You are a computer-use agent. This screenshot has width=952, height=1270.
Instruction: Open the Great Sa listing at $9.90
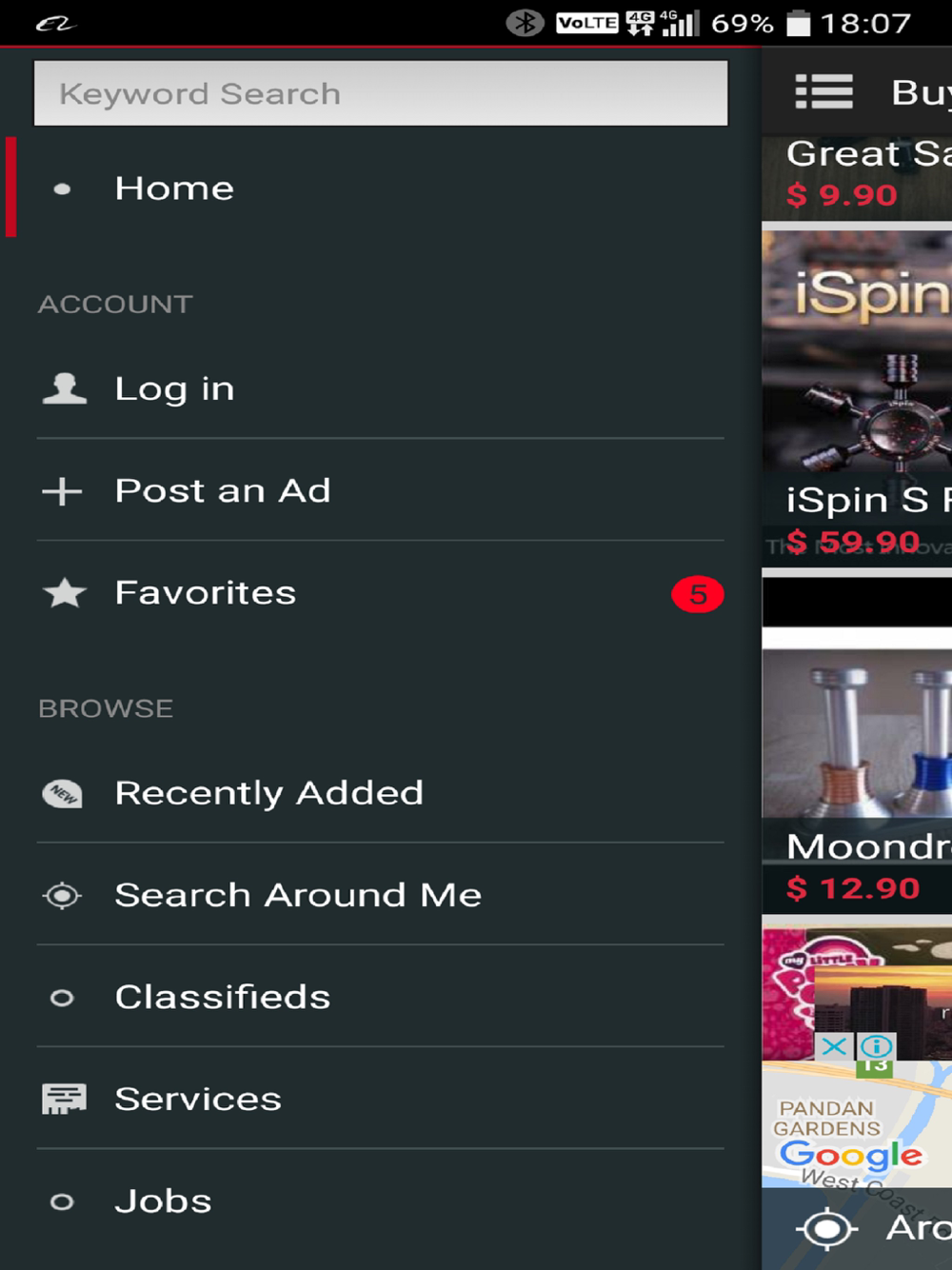tap(857, 177)
